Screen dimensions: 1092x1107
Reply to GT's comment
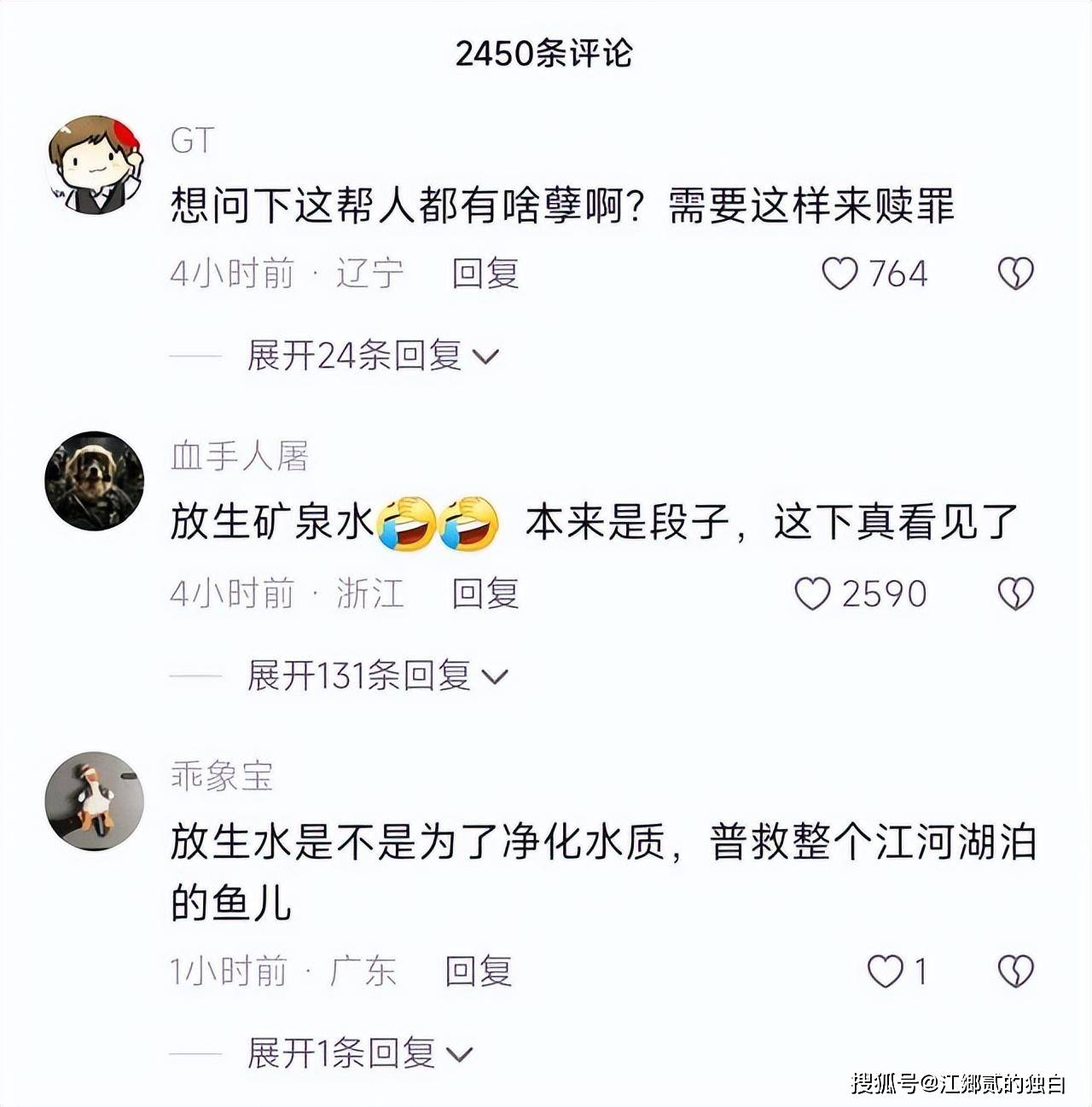tap(485, 274)
